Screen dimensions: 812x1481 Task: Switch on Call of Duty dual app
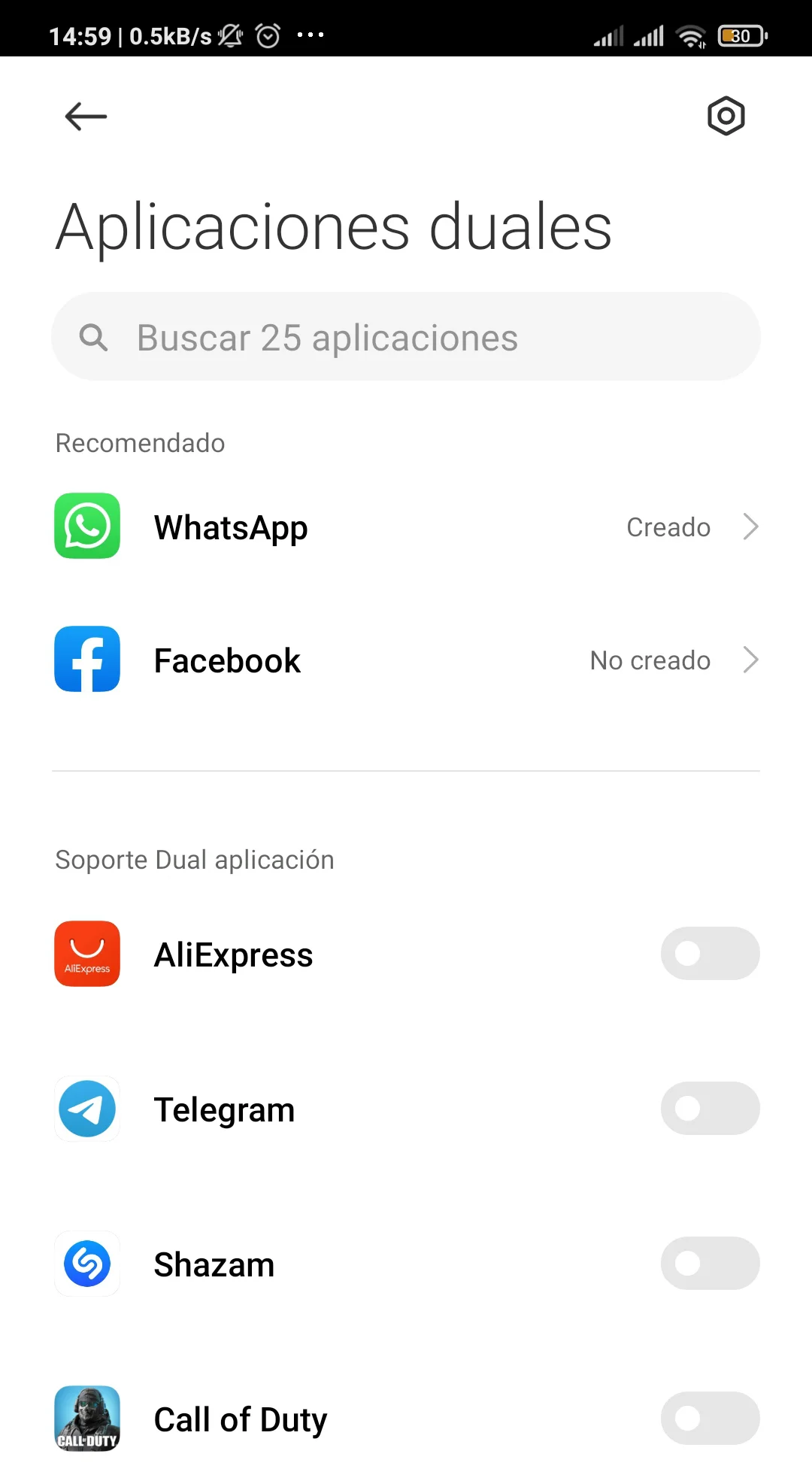[710, 1419]
